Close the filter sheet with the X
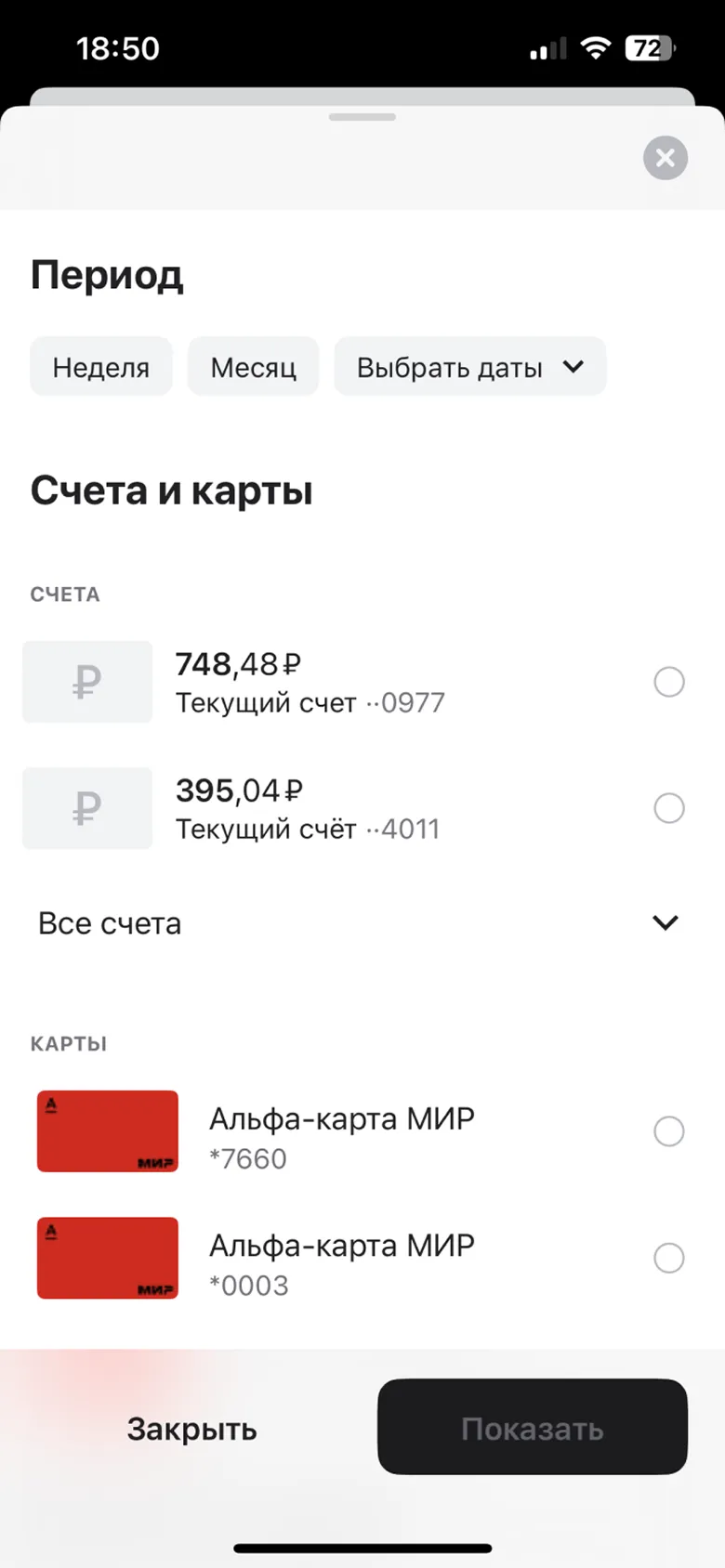Image resolution: width=725 pixels, height=1568 pixels. coord(666,158)
